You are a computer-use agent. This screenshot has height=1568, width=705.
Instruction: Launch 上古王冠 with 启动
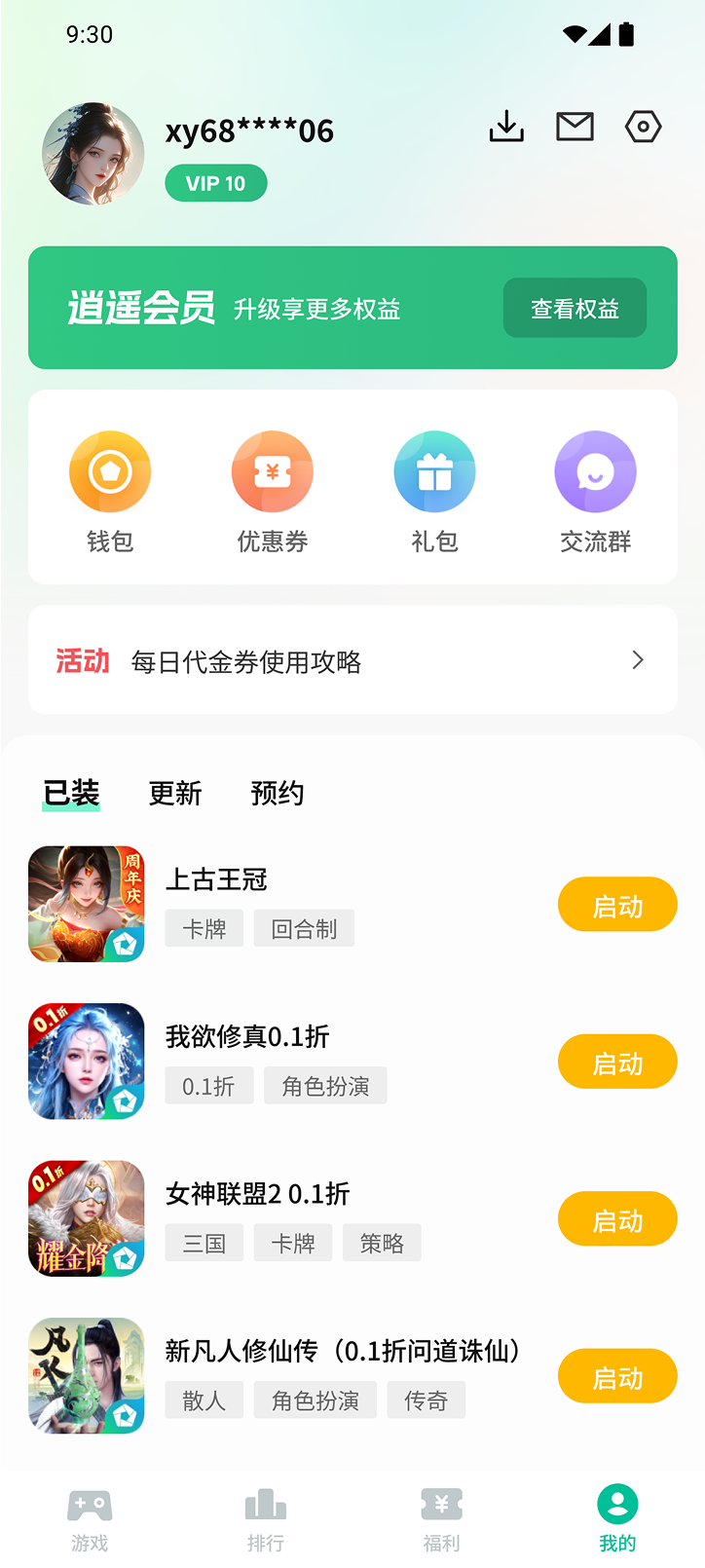617,905
